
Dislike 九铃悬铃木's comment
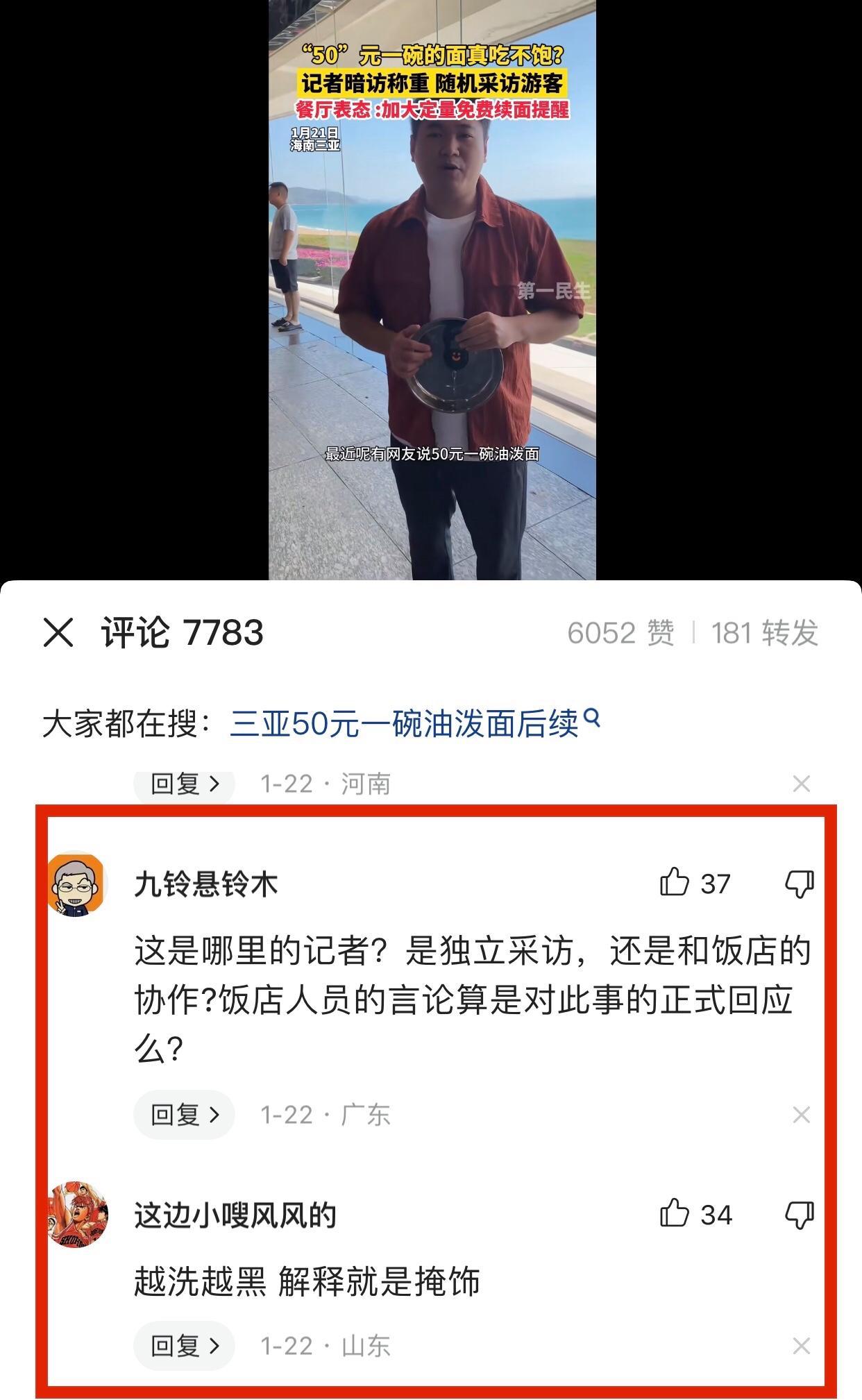click(x=799, y=884)
